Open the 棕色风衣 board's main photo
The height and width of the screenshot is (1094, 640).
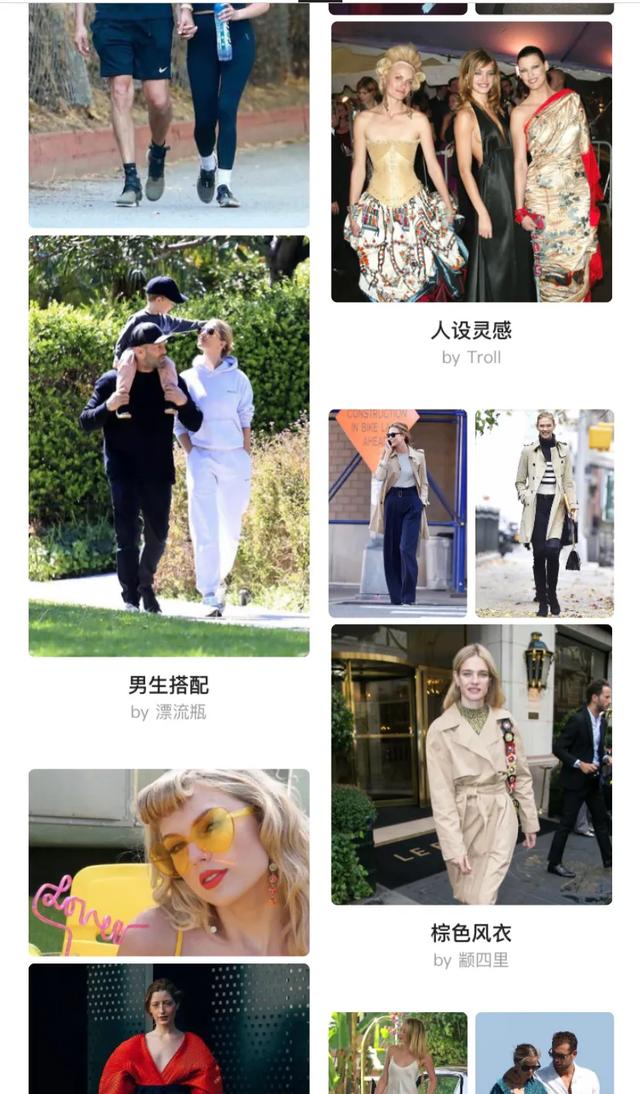pyautogui.click(x=471, y=765)
